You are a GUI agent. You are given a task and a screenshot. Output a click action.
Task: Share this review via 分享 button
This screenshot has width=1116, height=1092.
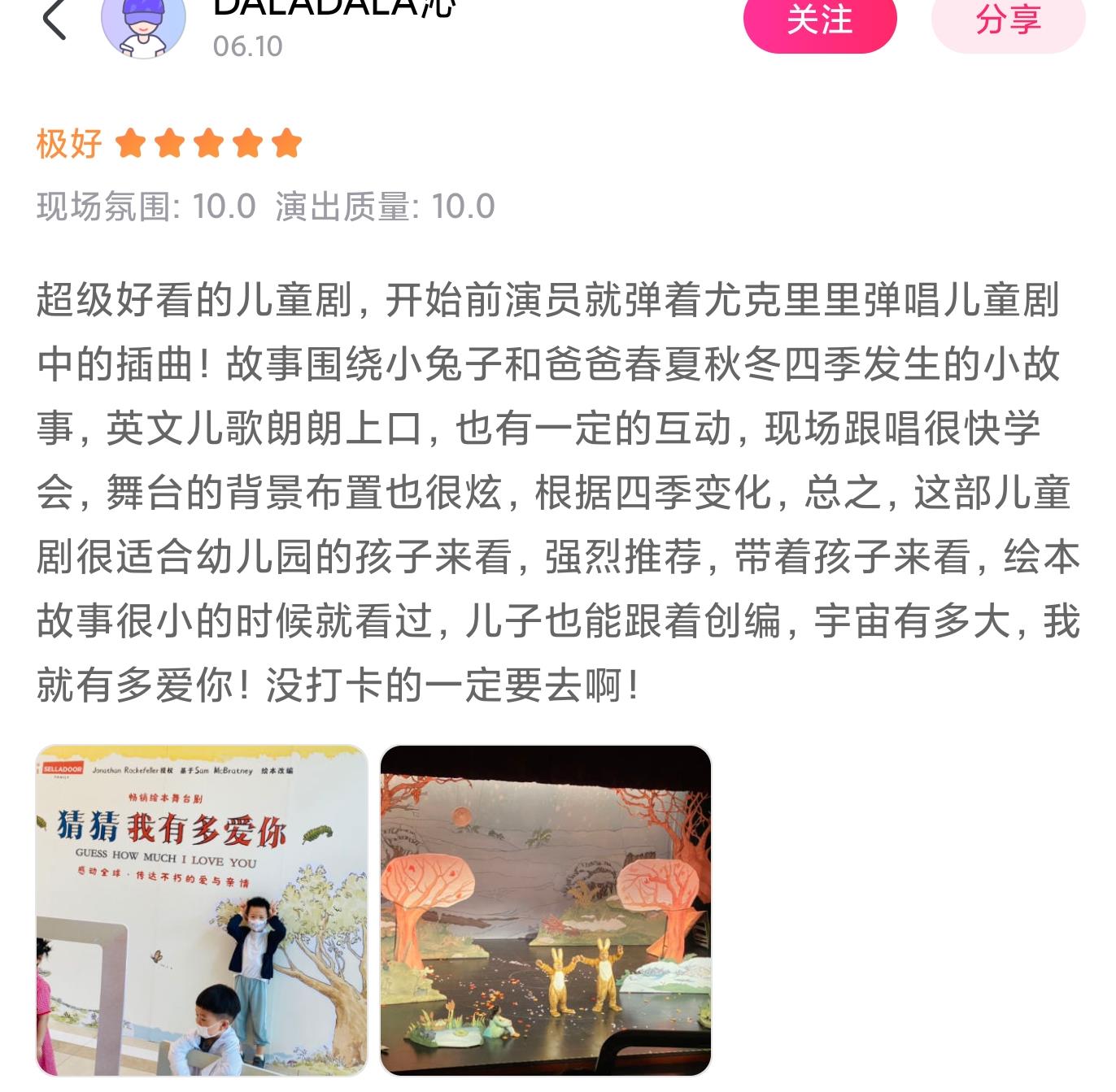(x=1008, y=21)
